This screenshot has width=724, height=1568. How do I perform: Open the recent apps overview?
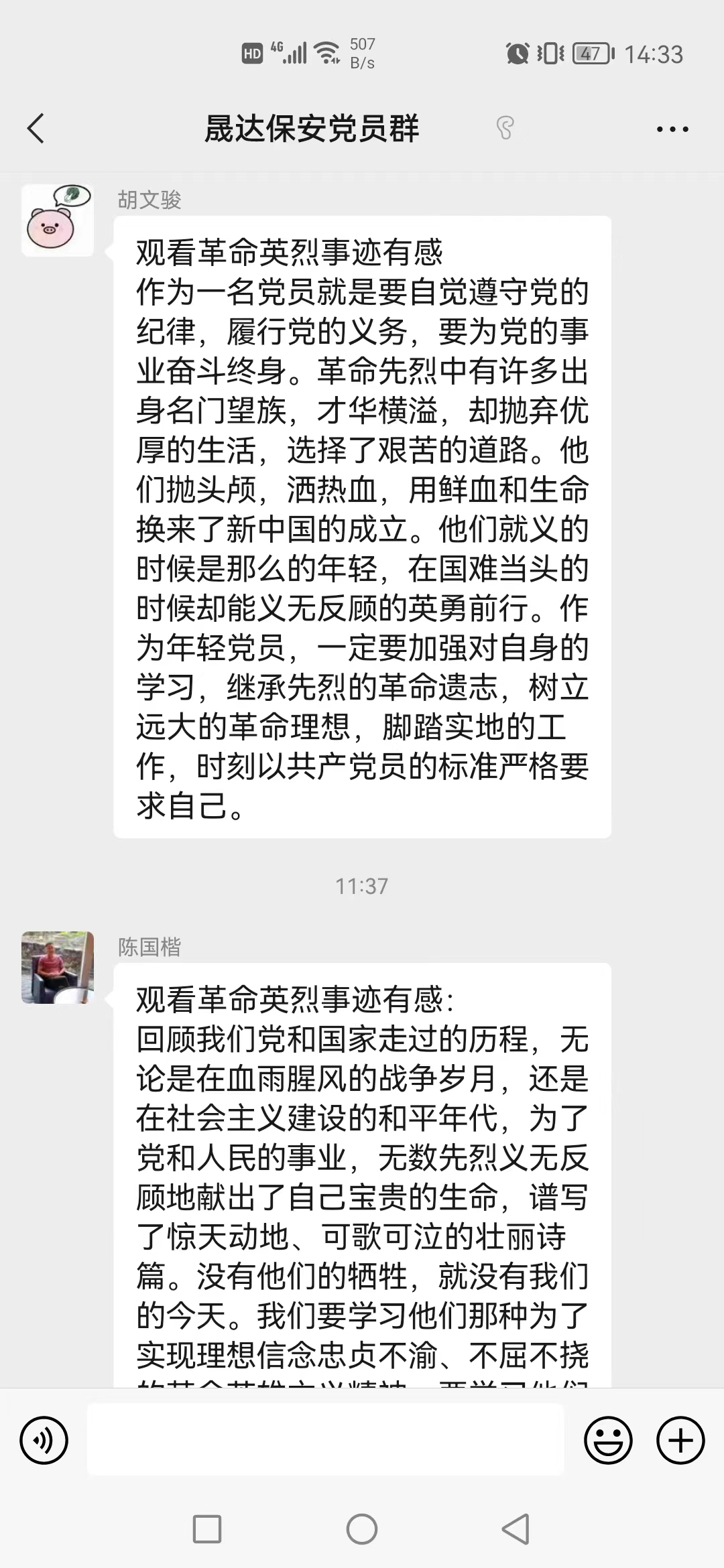click(x=207, y=1529)
